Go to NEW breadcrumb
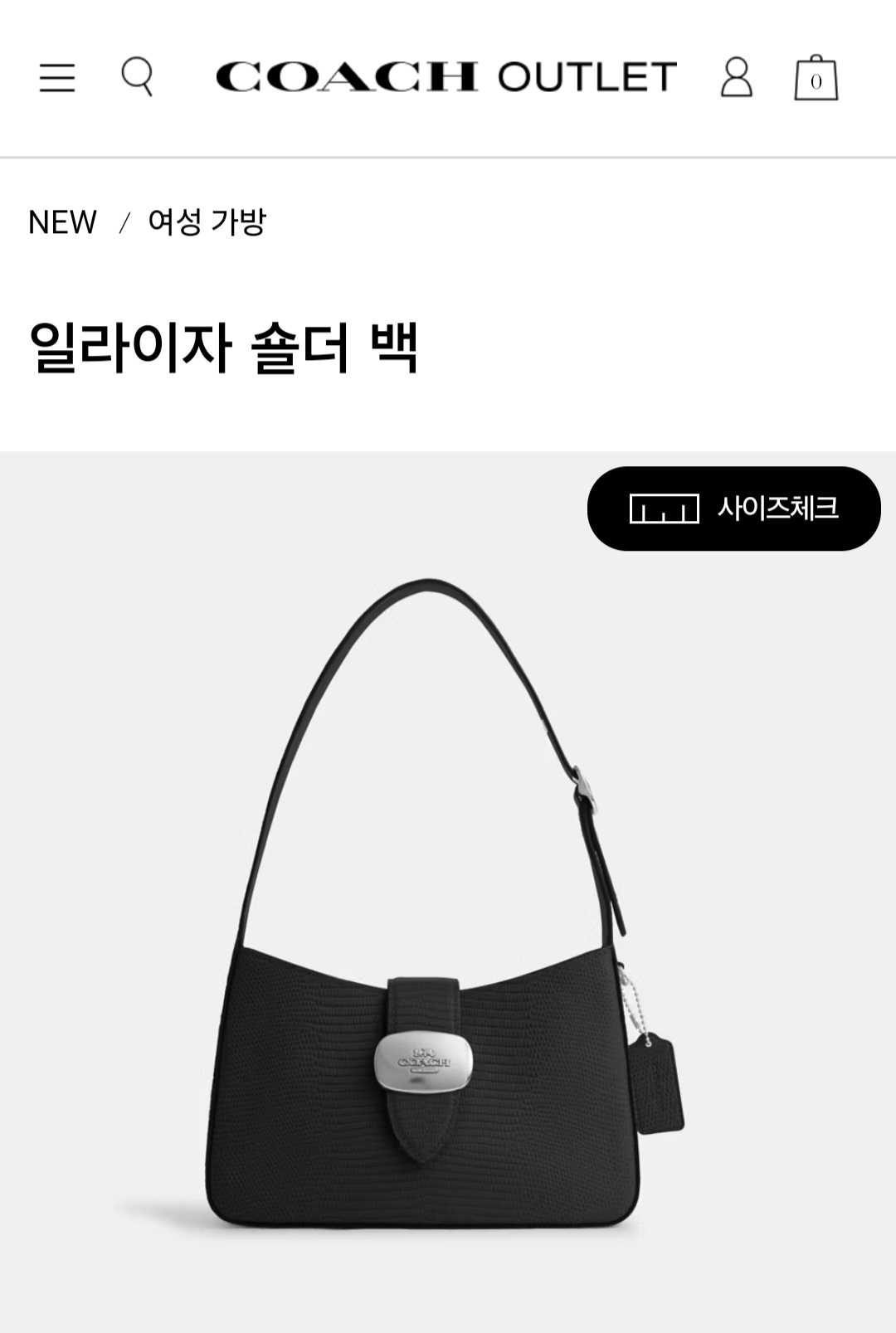 [x=62, y=222]
